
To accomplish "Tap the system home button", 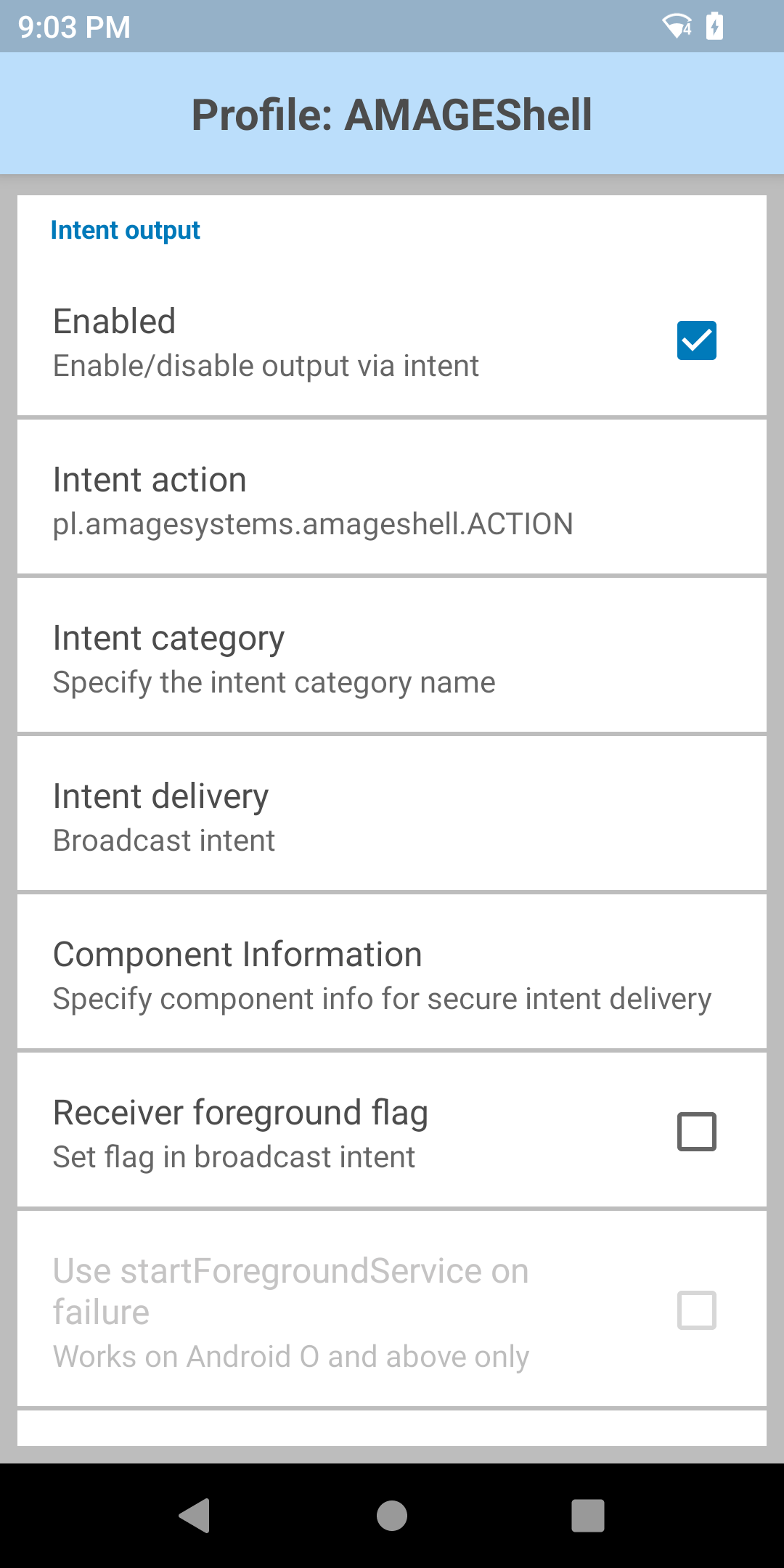I will coord(392,1516).
